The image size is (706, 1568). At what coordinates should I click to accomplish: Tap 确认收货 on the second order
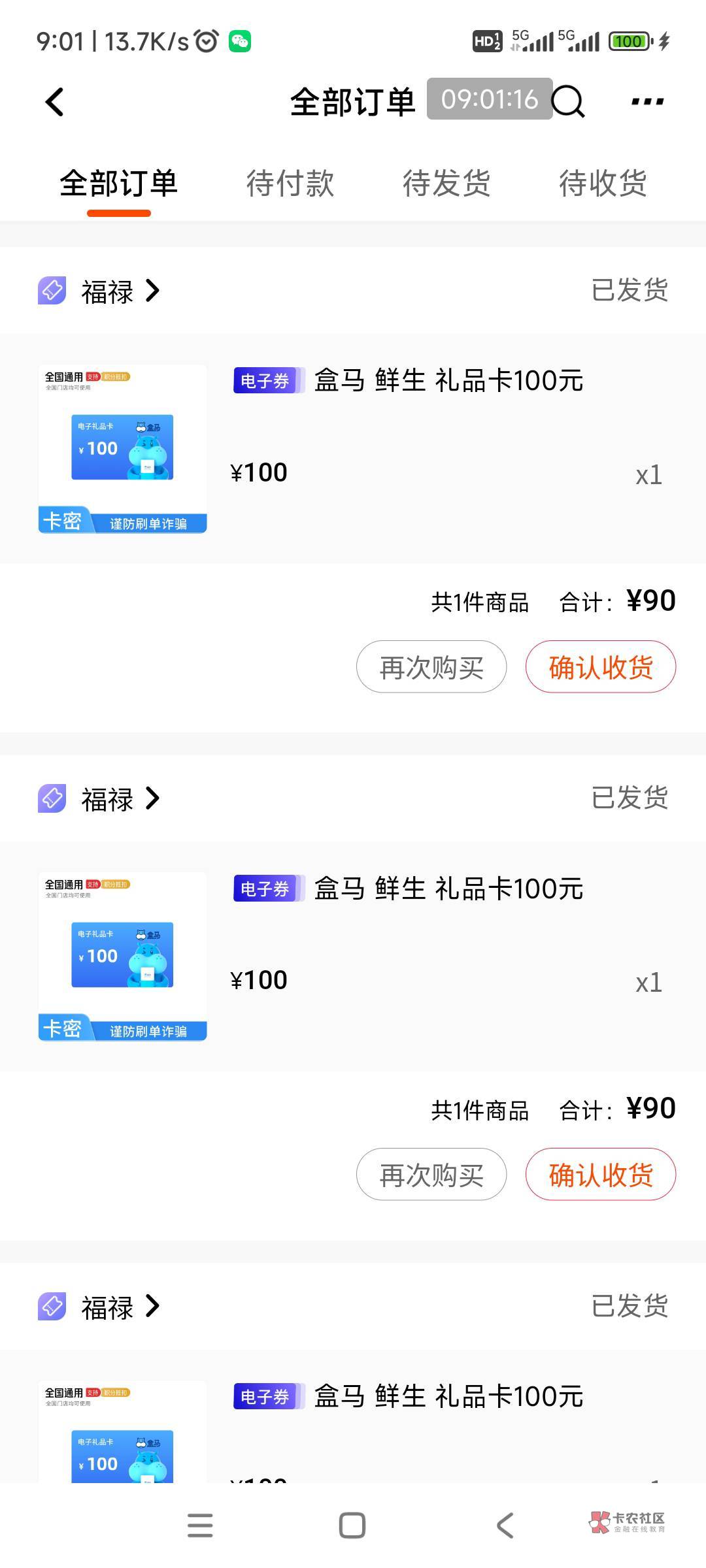point(600,1175)
